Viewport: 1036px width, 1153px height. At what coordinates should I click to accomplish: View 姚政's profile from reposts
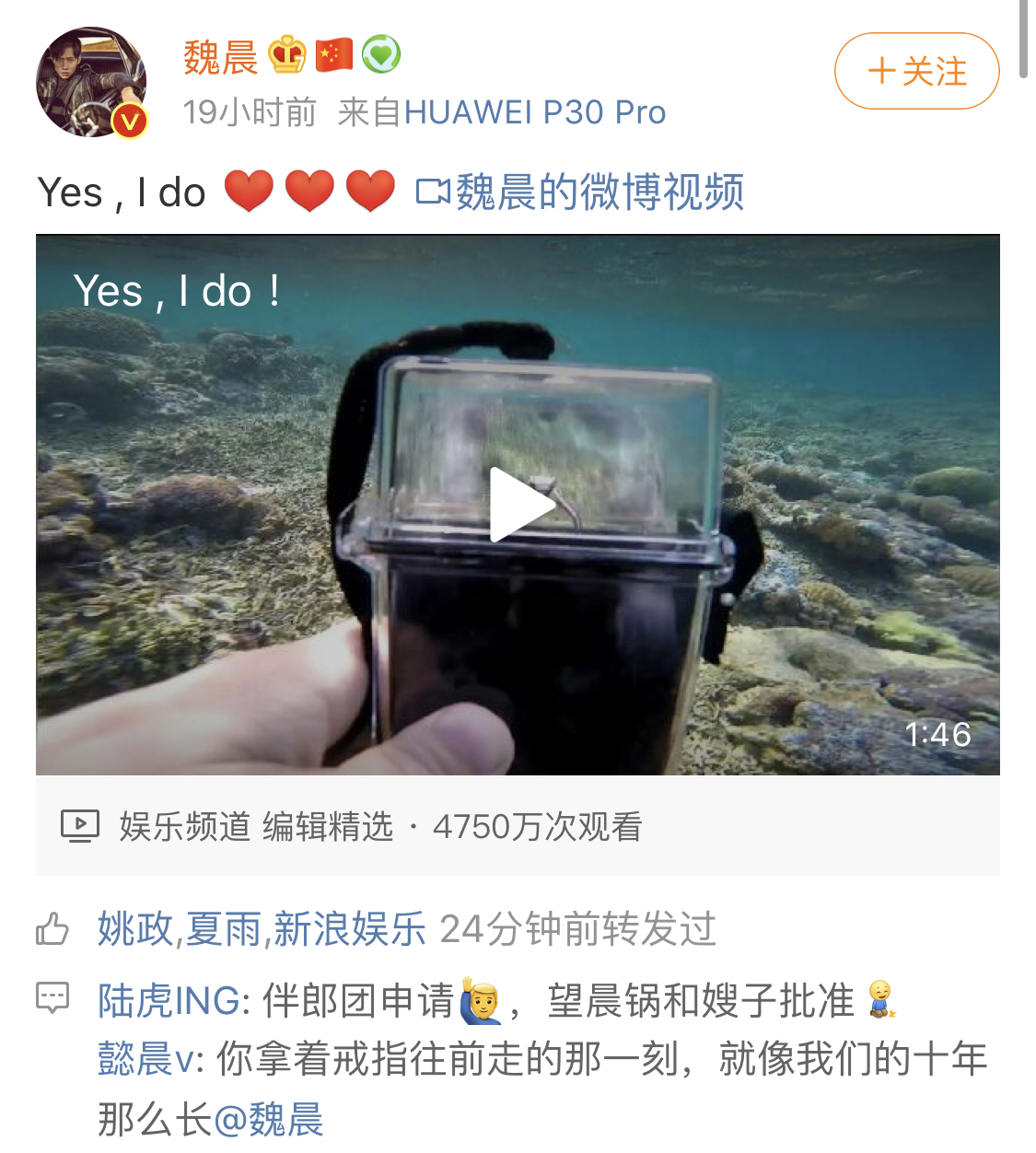[x=135, y=928]
